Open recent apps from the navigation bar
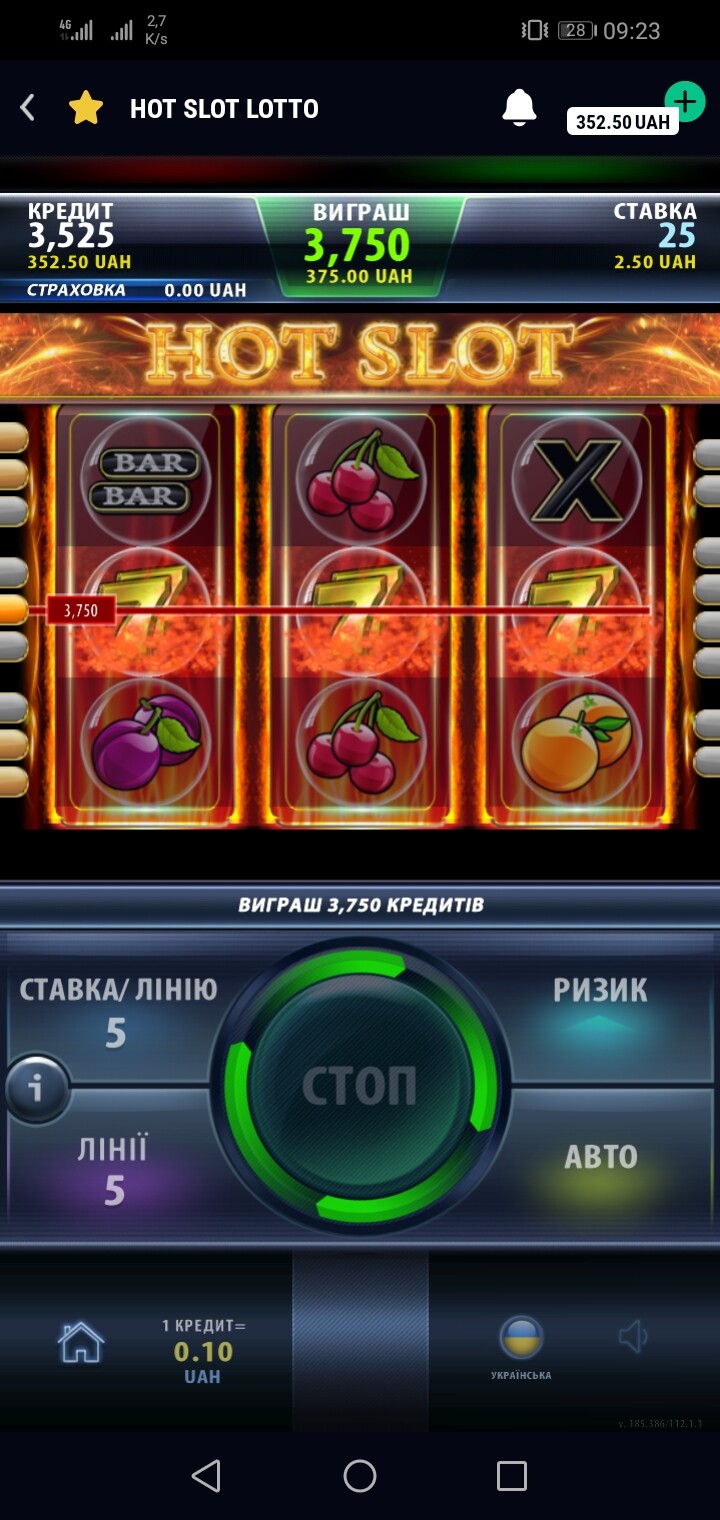720x1520 pixels. (x=511, y=1475)
